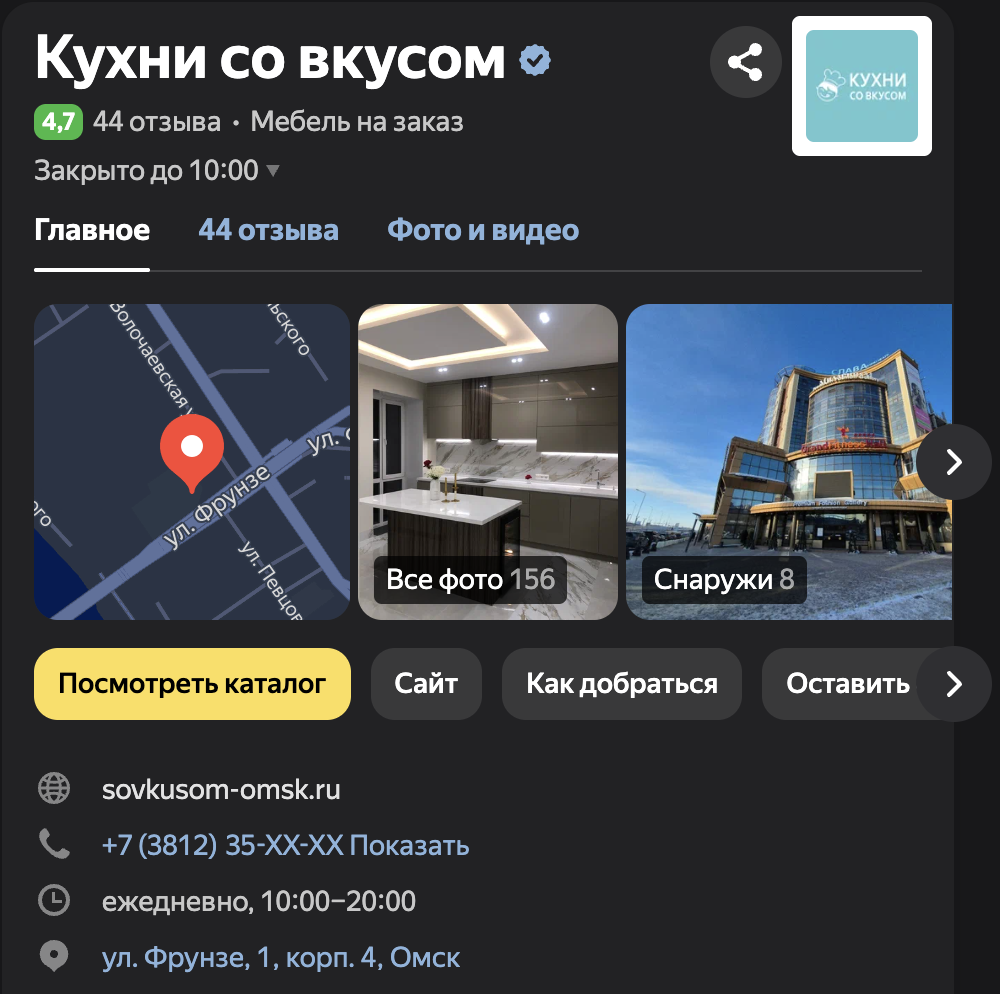Switch to the Фото и видео tab
Image resolution: width=1000 pixels, height=994 pixels.
click(483, 230)
